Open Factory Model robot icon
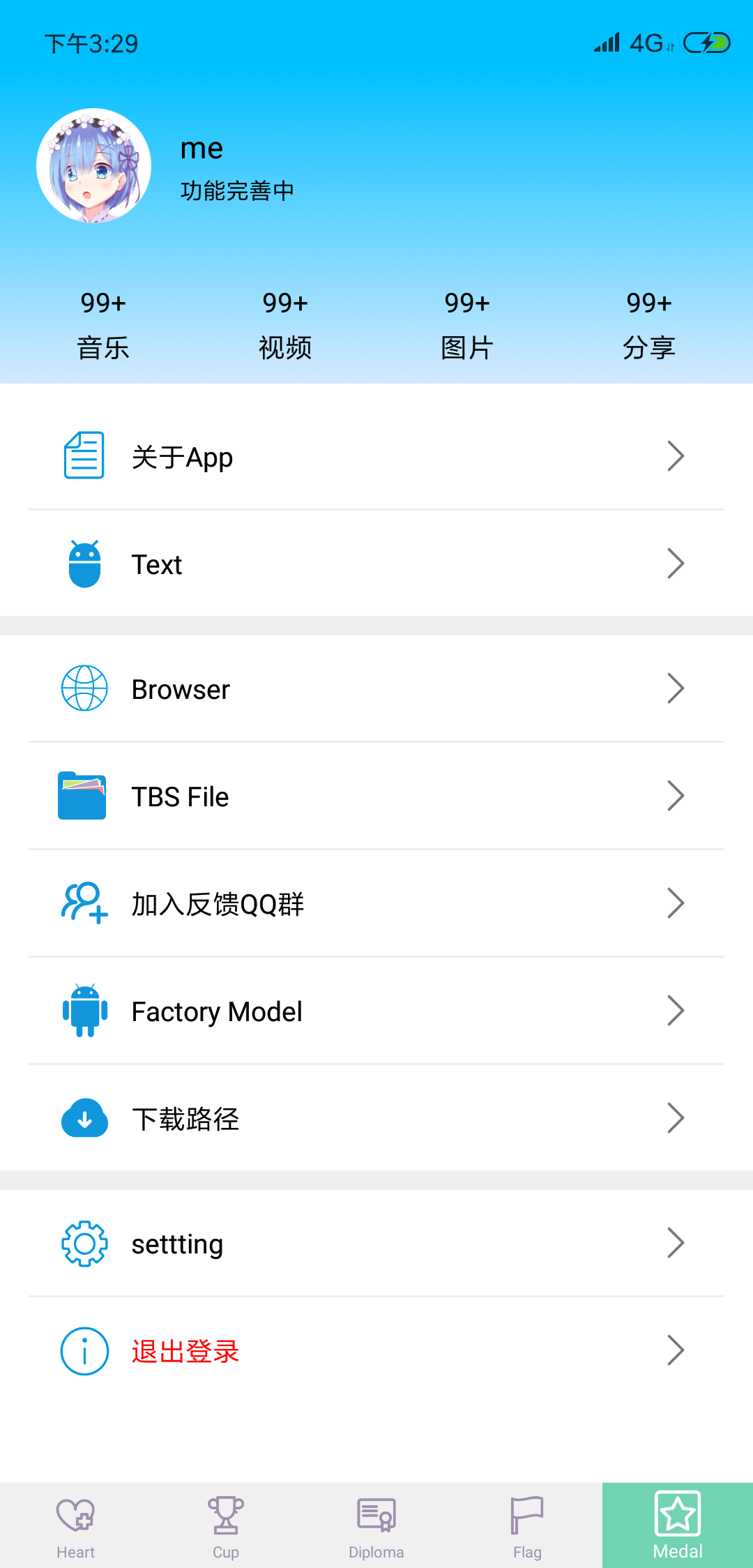The height and width of the screenshot is (1568, 753). [x=84, y=1011]
